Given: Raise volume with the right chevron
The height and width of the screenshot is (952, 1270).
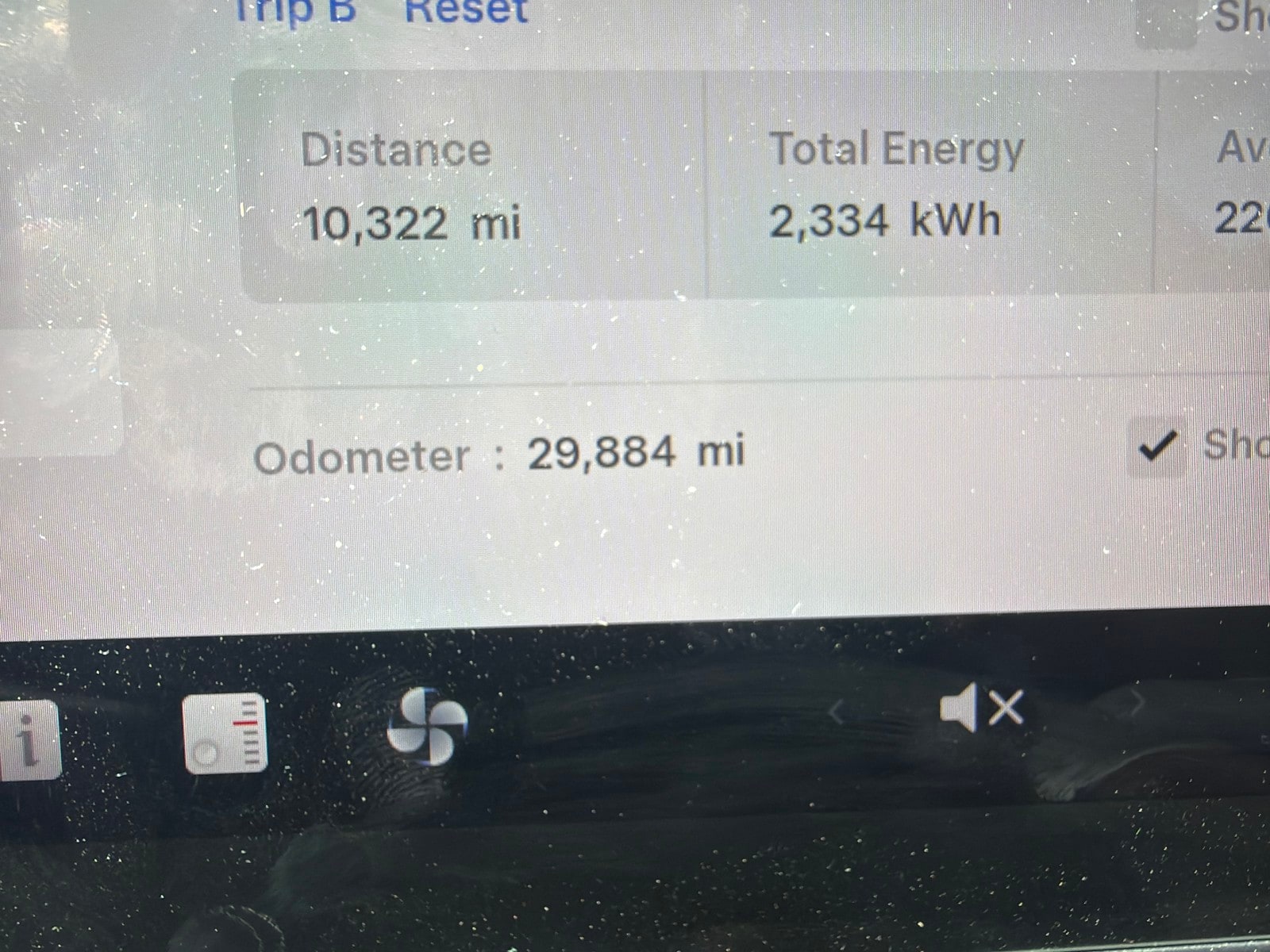Looking at the screenshot, I should [1137, 703].
